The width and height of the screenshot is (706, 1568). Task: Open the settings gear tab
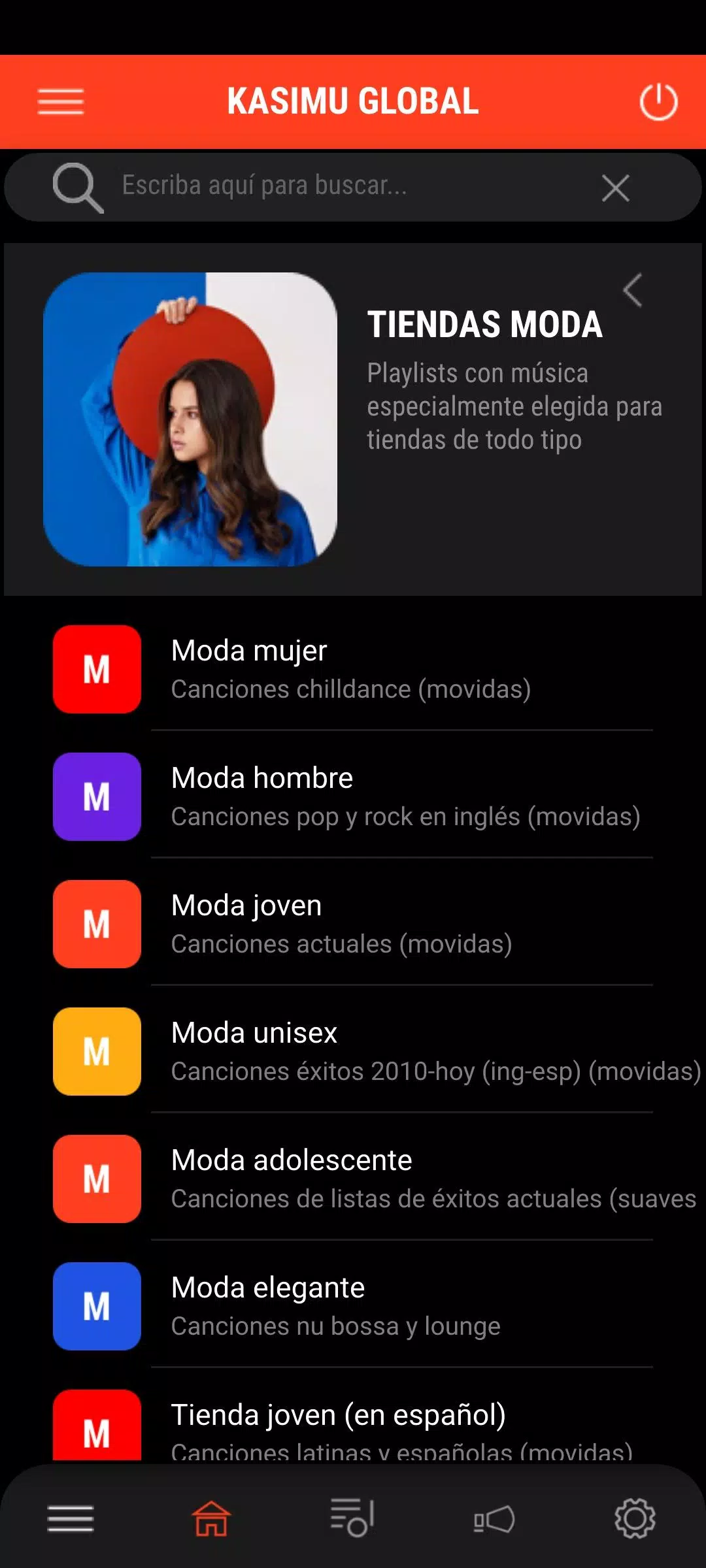click(x=635, y=1518)
